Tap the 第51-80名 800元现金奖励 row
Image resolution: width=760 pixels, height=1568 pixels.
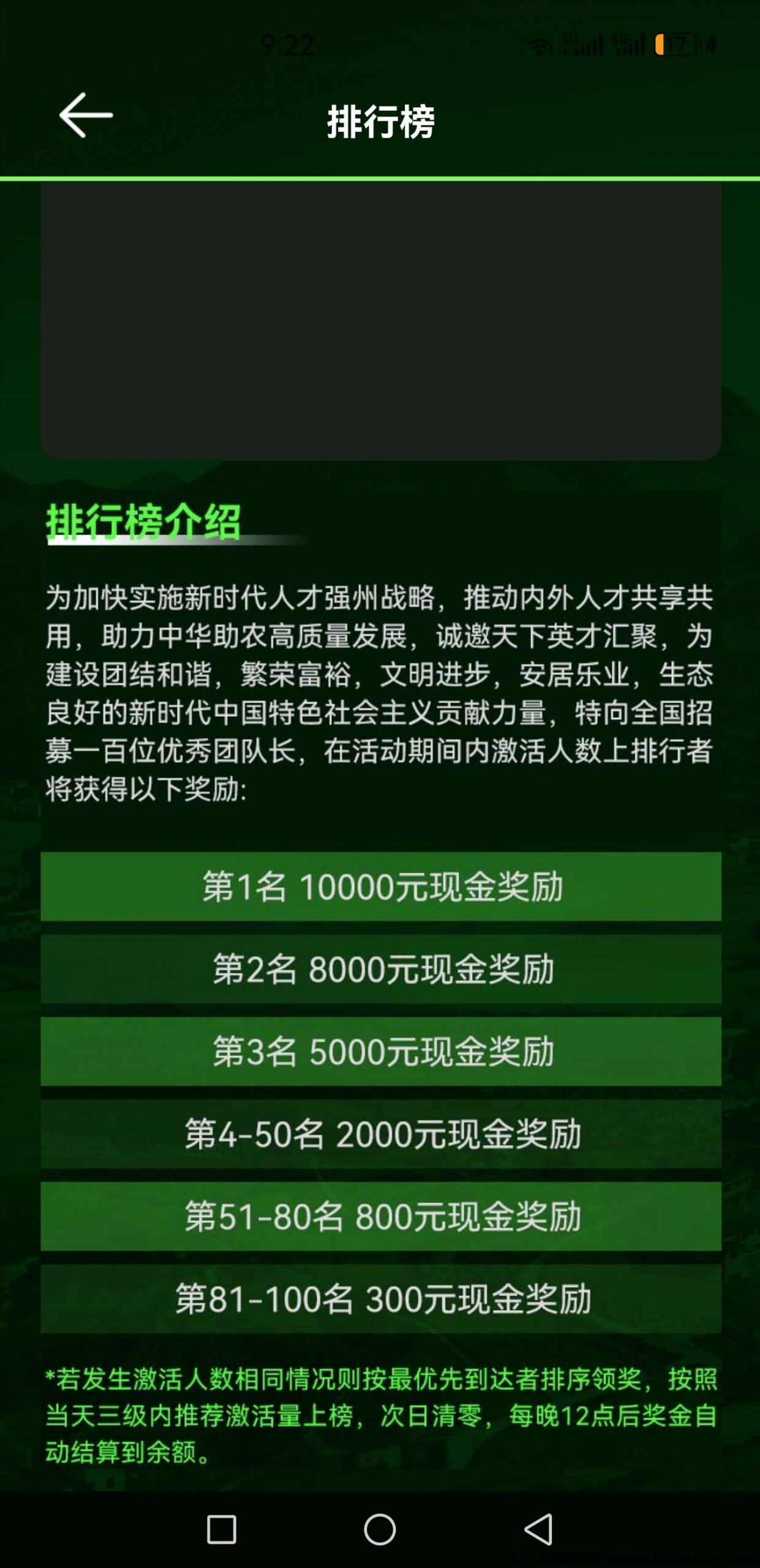(380, 1216)
